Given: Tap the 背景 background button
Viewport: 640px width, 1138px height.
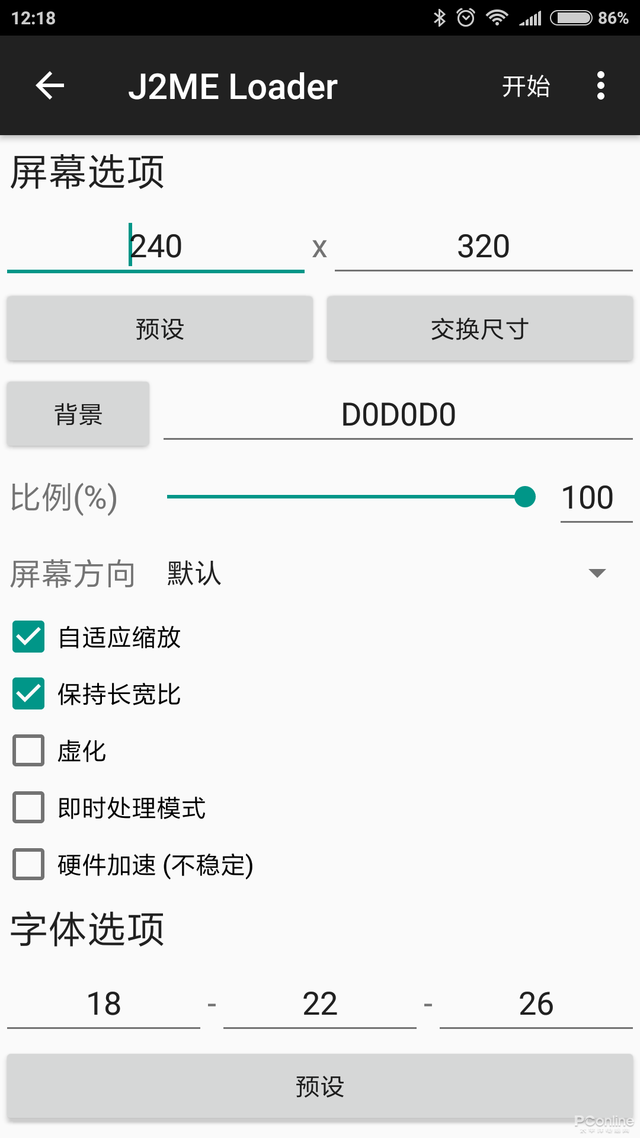Looking at the screenshot, I should 78,413.
